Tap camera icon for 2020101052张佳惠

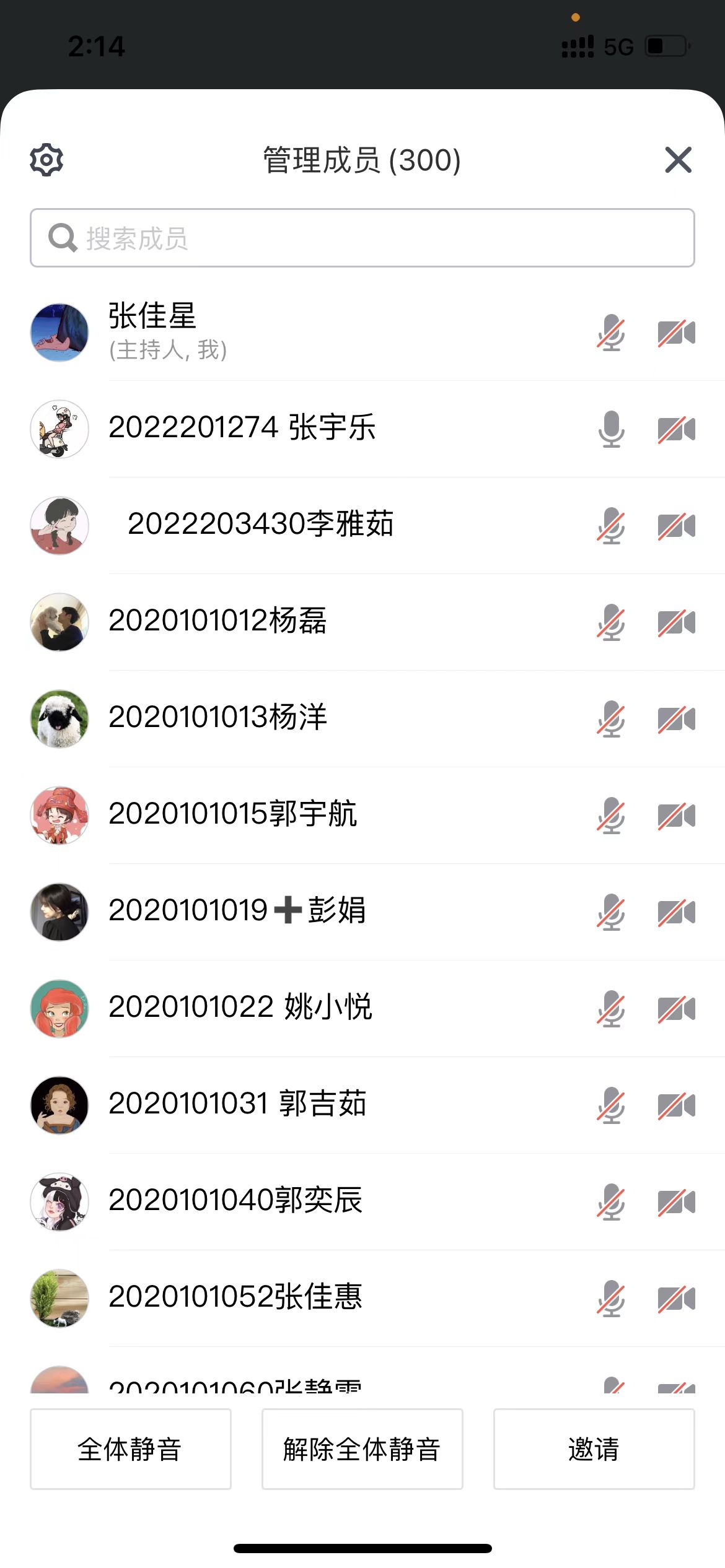point(676,1299)
